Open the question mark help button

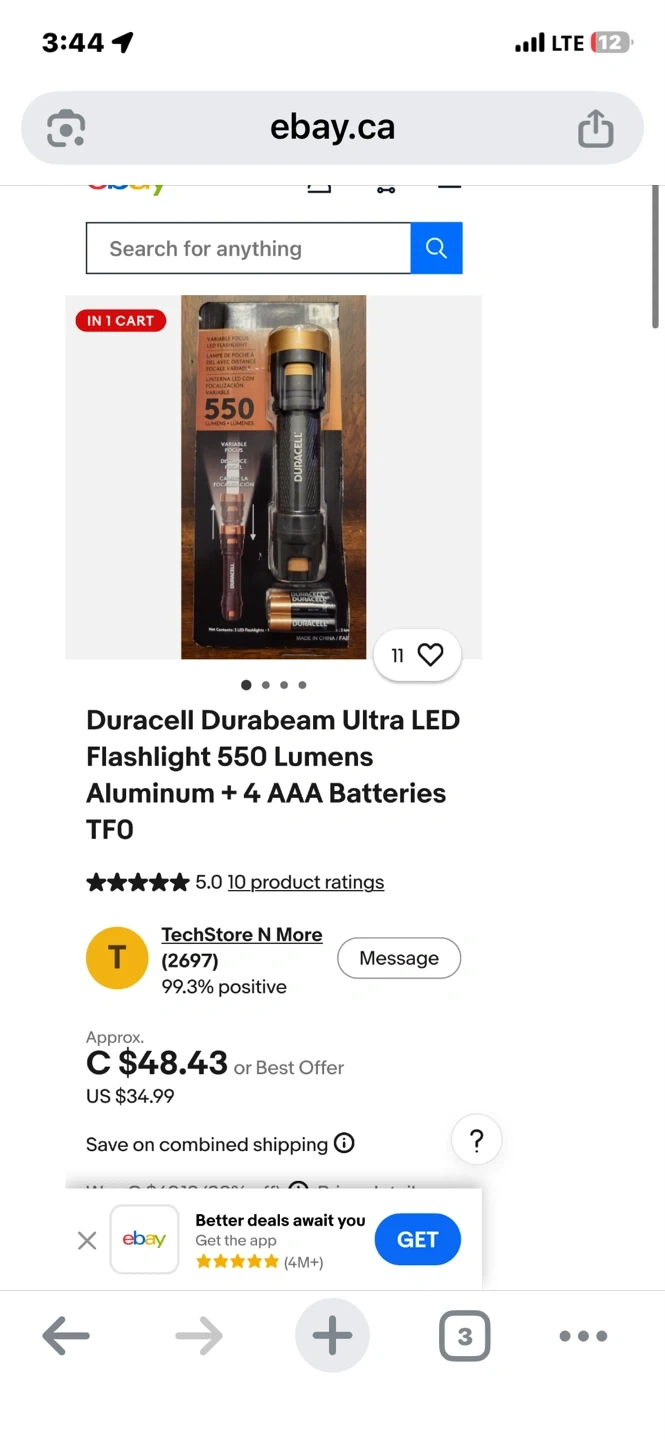coord(476,1140)
